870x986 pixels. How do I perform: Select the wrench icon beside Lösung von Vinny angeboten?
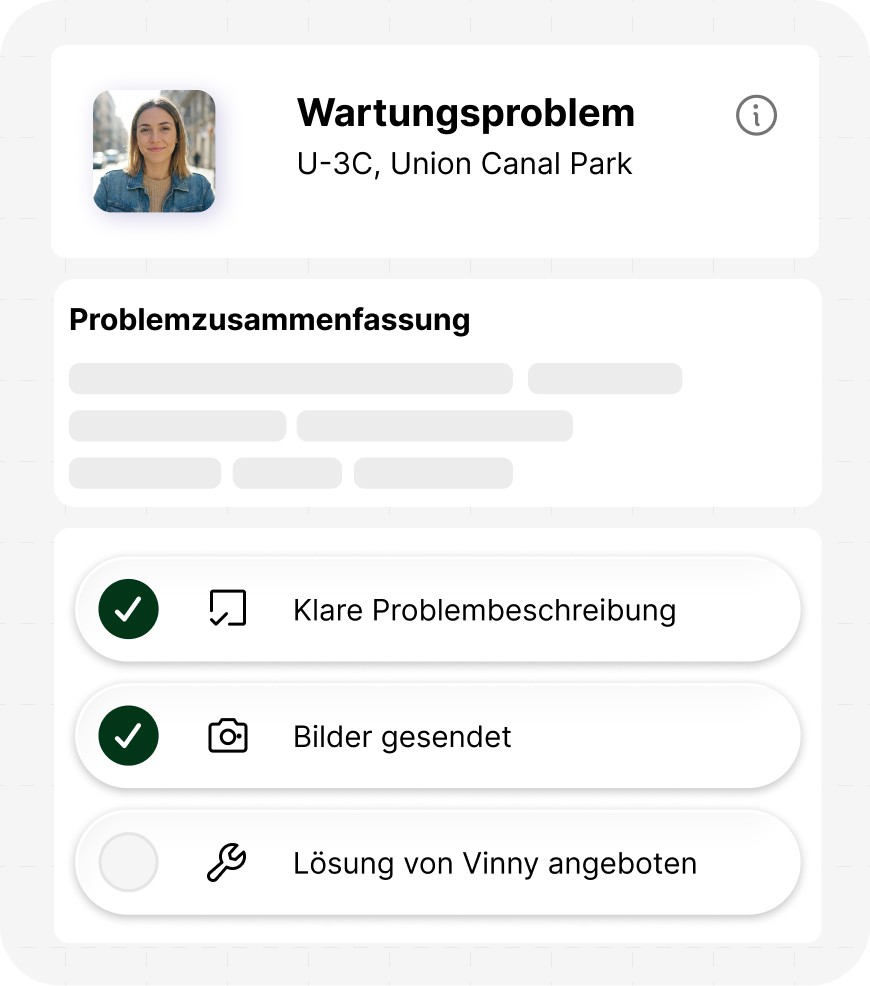click(x=228, y=862)
